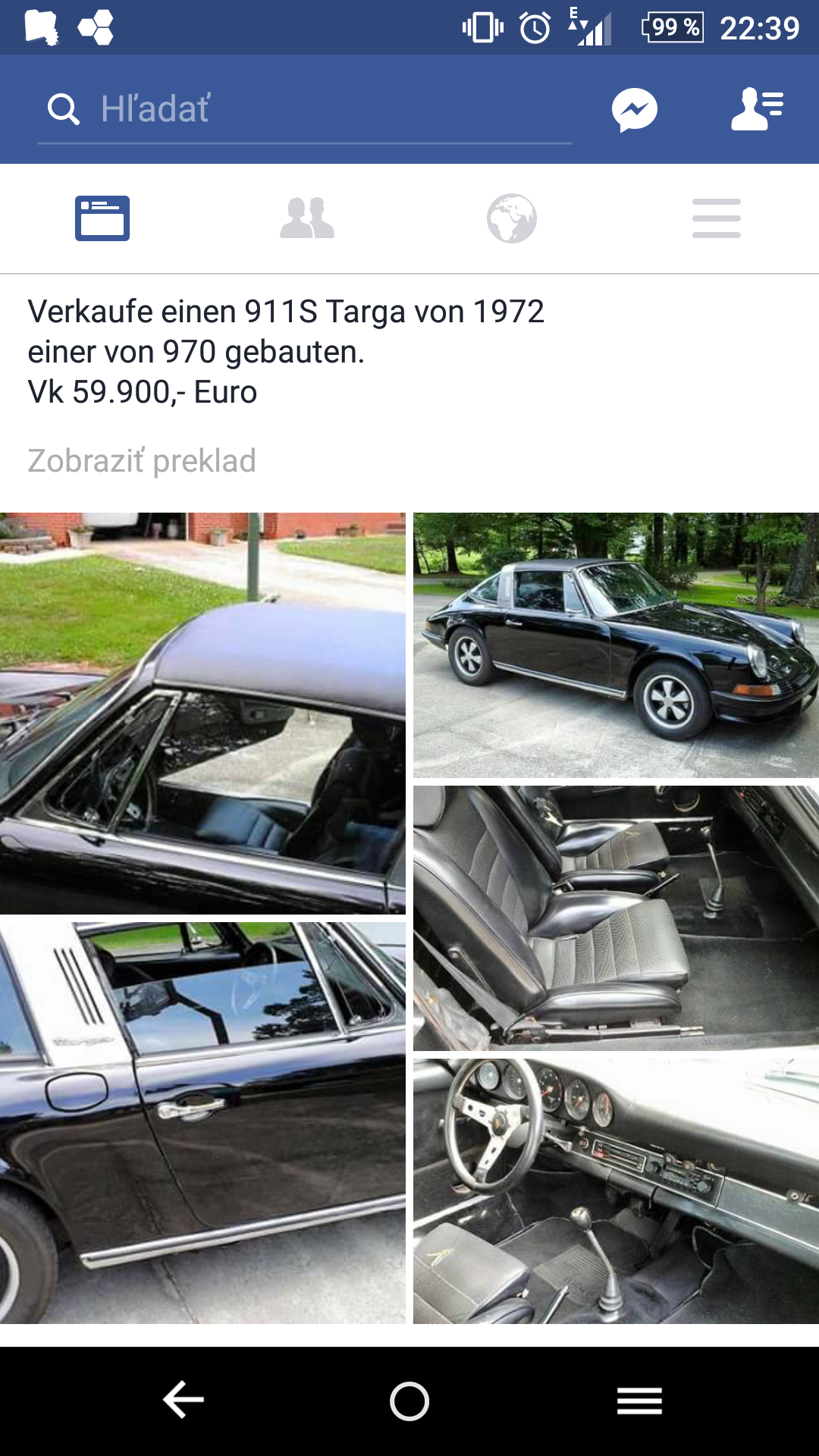This screenshot has height=1456, width=819.
Task: Open the friends list icon
Action: click(757, 109)
